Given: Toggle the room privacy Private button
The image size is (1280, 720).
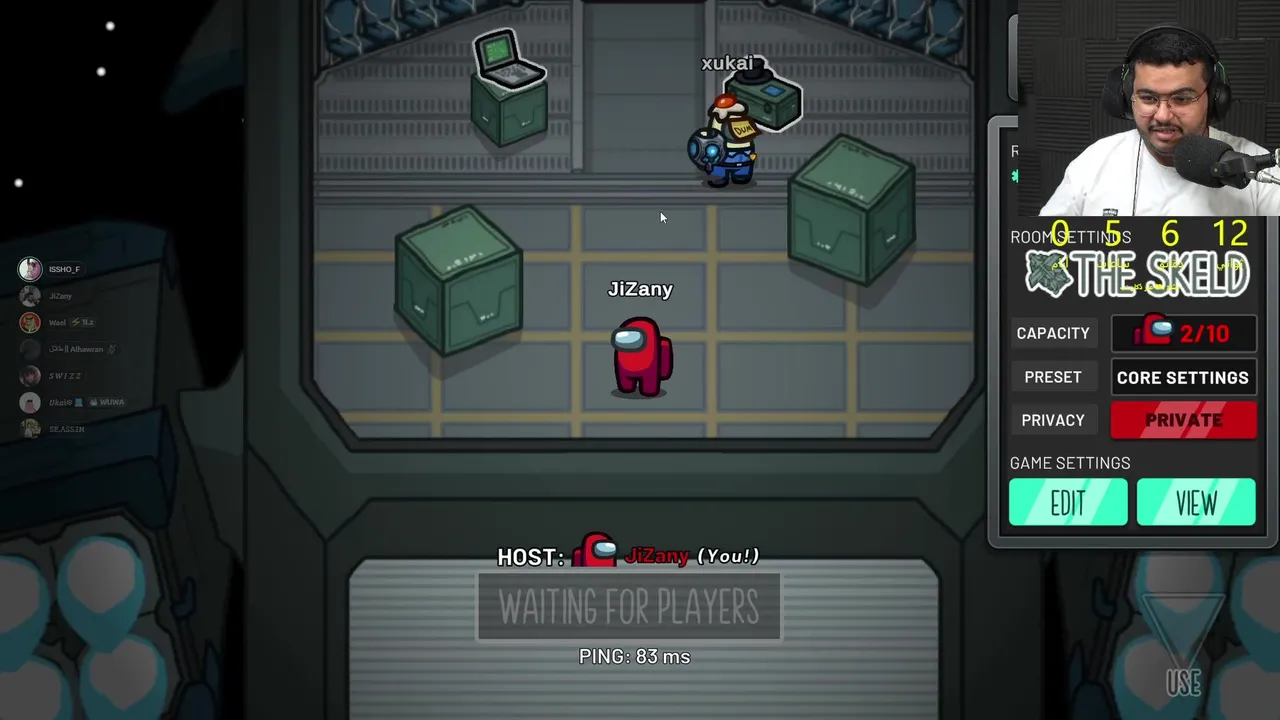Looking at the screenshot, I should pyautogui.click(x=1183, y=420).
